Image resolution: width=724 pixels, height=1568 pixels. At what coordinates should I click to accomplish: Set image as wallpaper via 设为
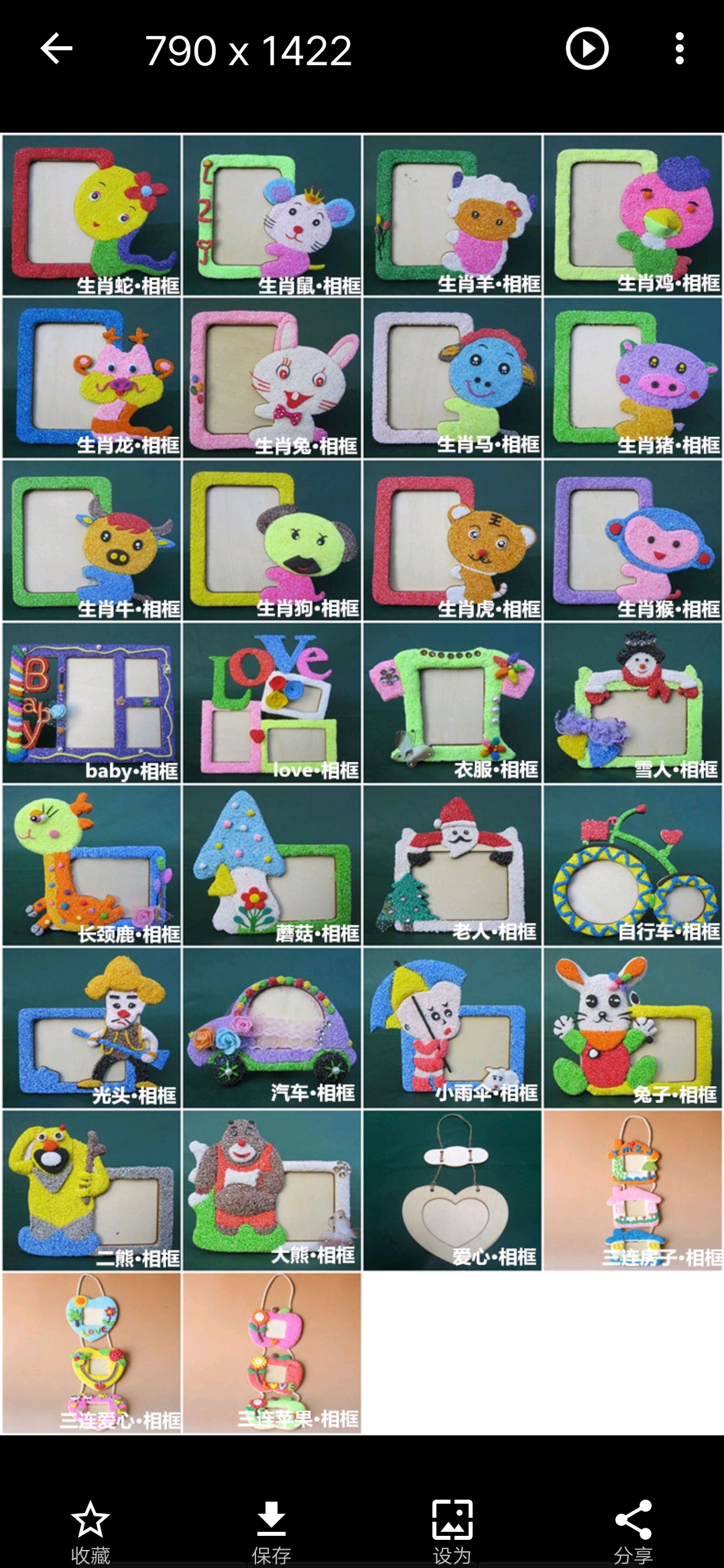pos(452,1530)
